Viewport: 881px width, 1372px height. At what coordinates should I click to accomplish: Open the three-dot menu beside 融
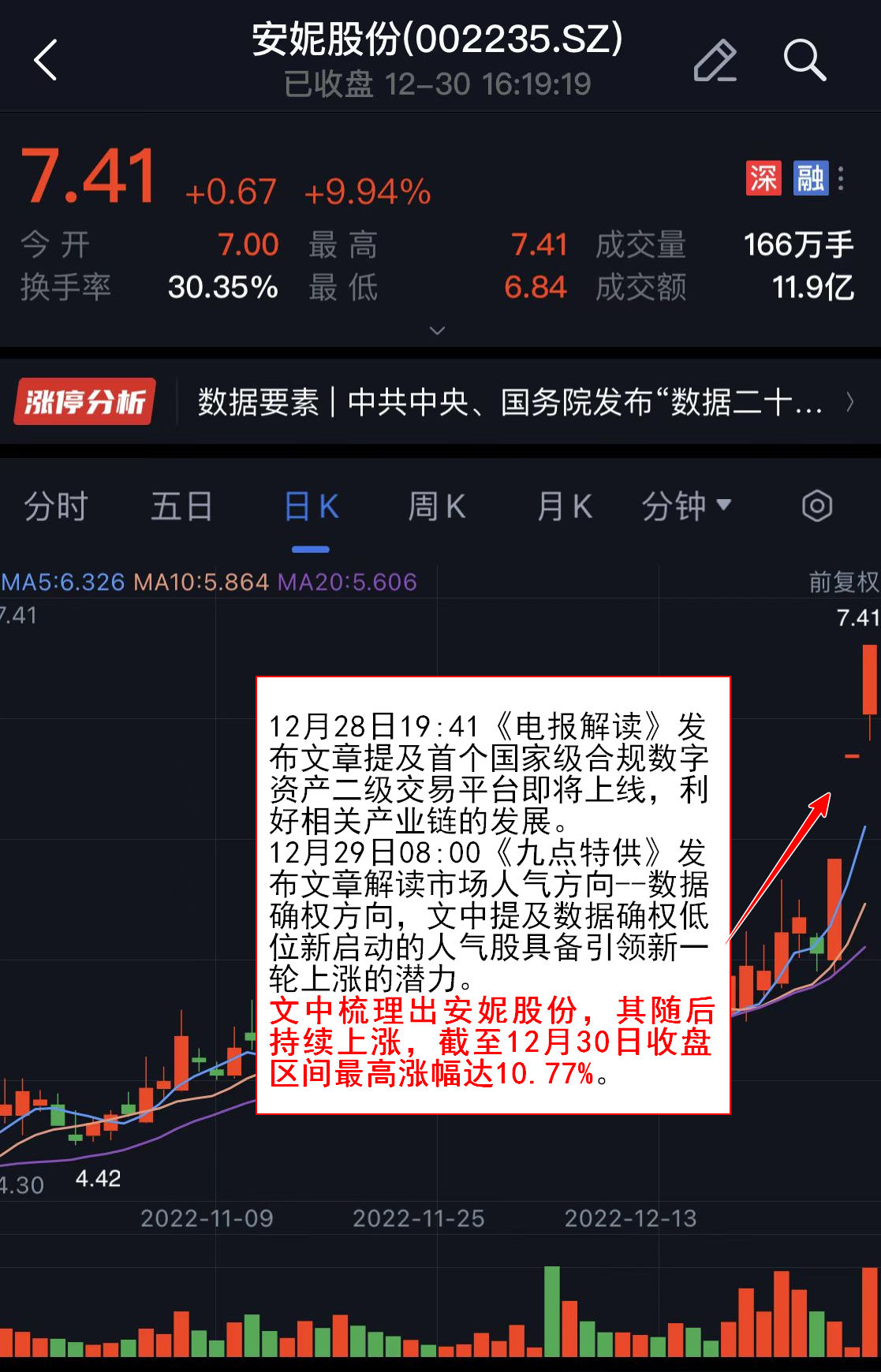841,178
